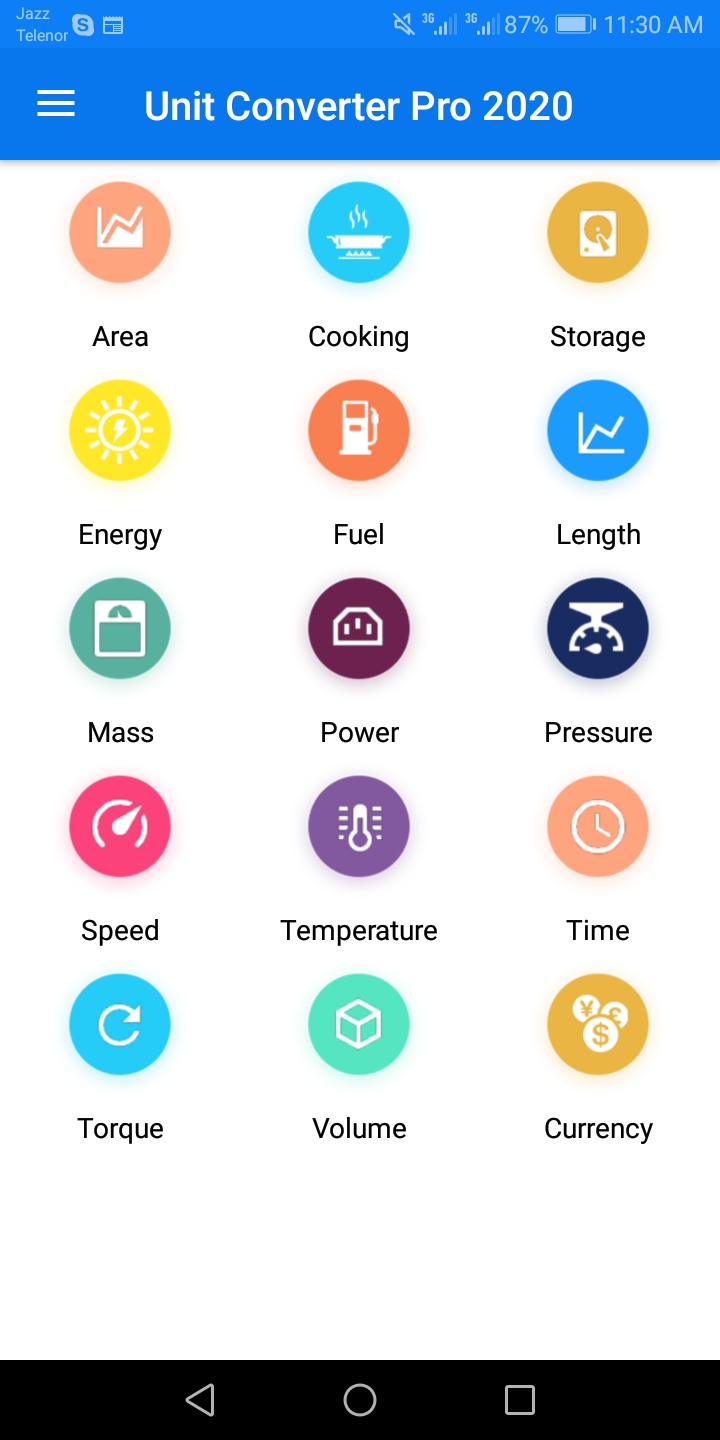Image resolution: width=720 pixels, height=1440 pixels.
Task: Open the Pressure converter
Action: tap(598, 628)
